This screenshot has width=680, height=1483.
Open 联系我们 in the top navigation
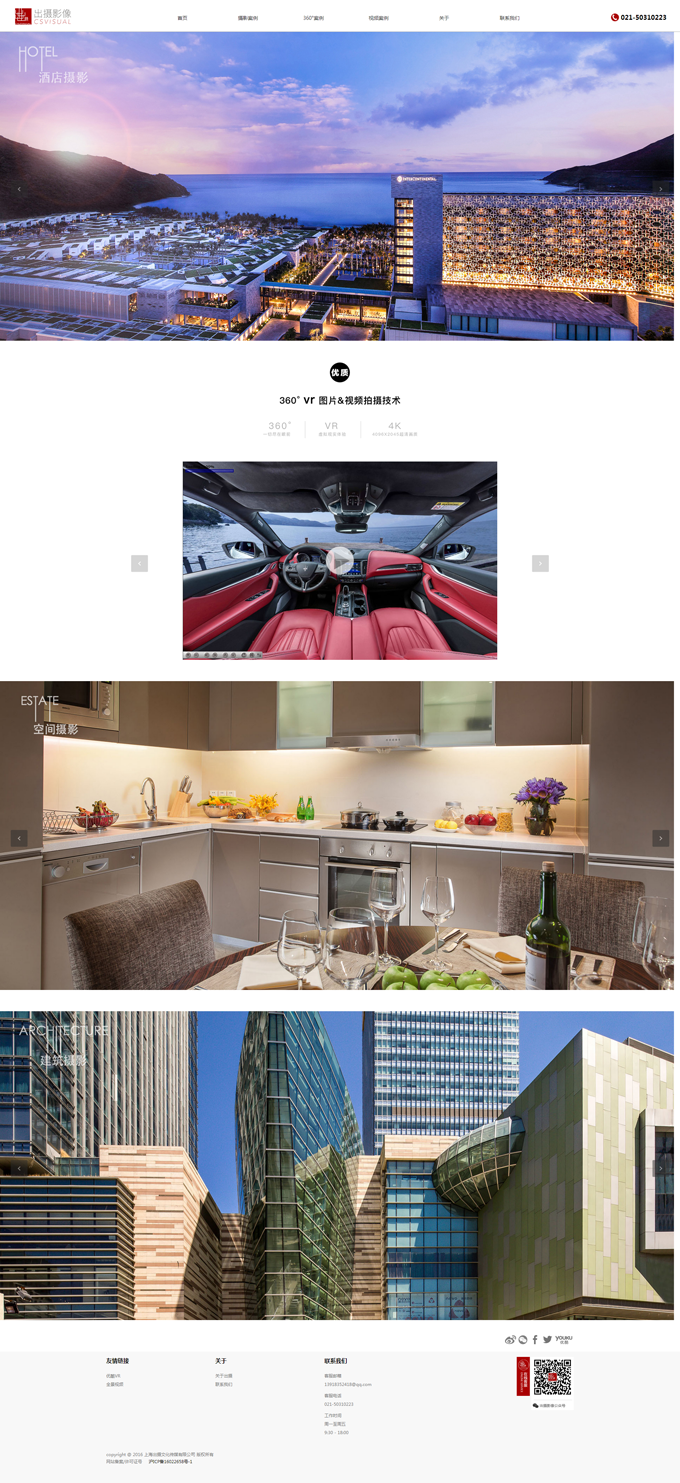pyautogui.click(x=509, y=18)
